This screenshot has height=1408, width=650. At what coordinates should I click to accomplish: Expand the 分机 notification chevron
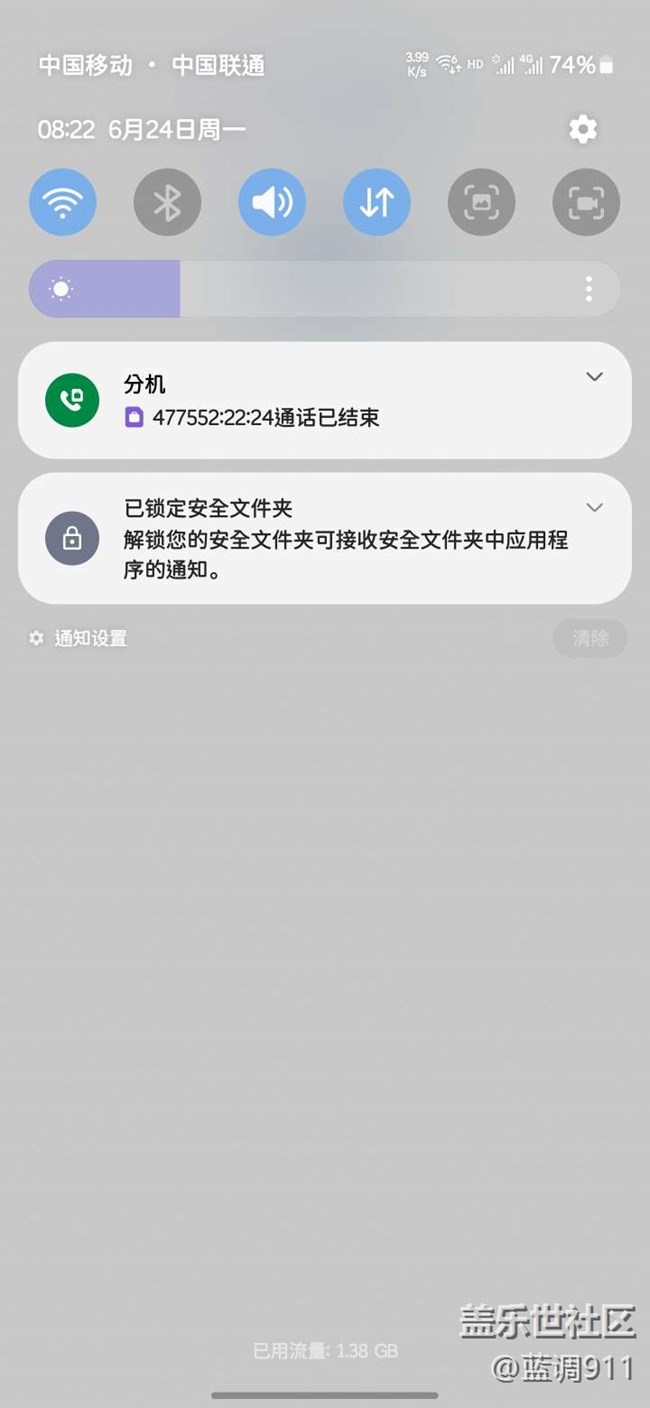(594, 377)
